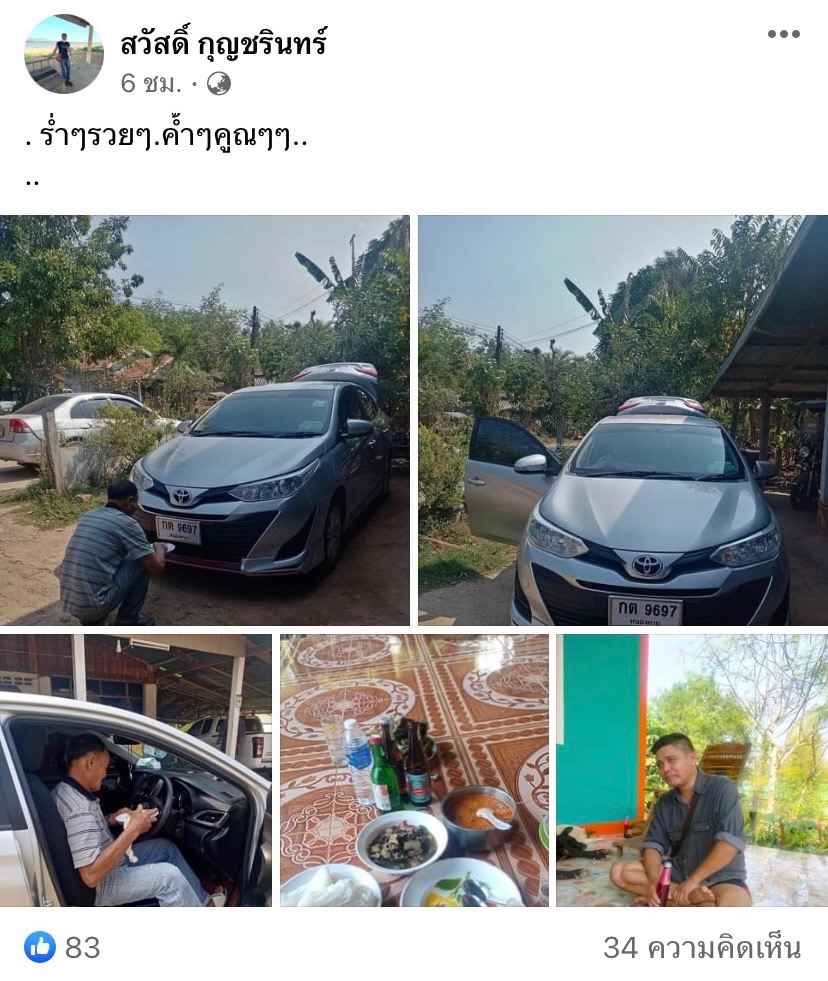View the 83 reactions list
The height and width of the screenshot is (981, 828).
point(63,947)
